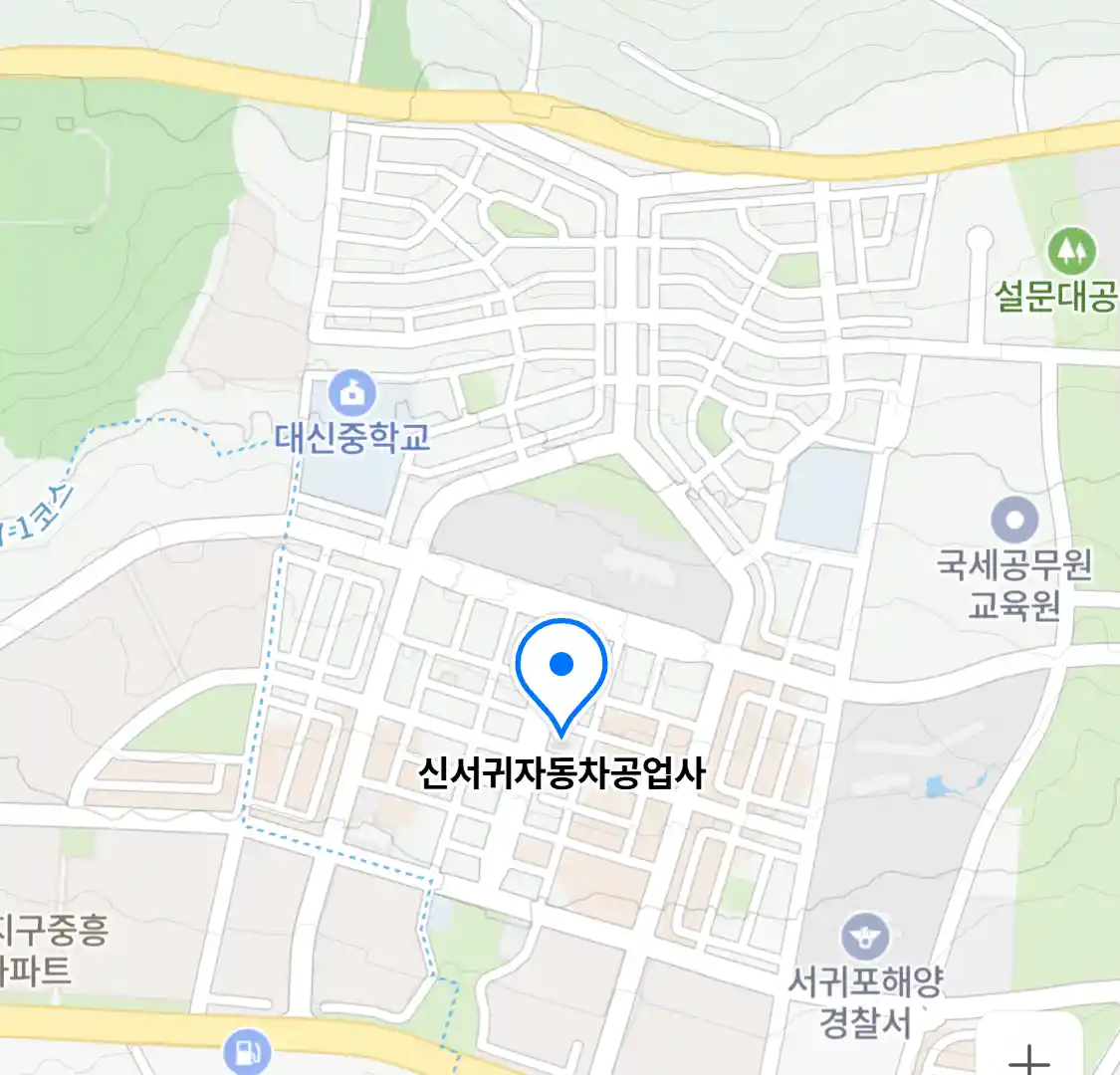Select the 설문대공원 park marker
Viewport: 1120px width, 1075px height.
pyautogui.click(x=1071, y=252)
